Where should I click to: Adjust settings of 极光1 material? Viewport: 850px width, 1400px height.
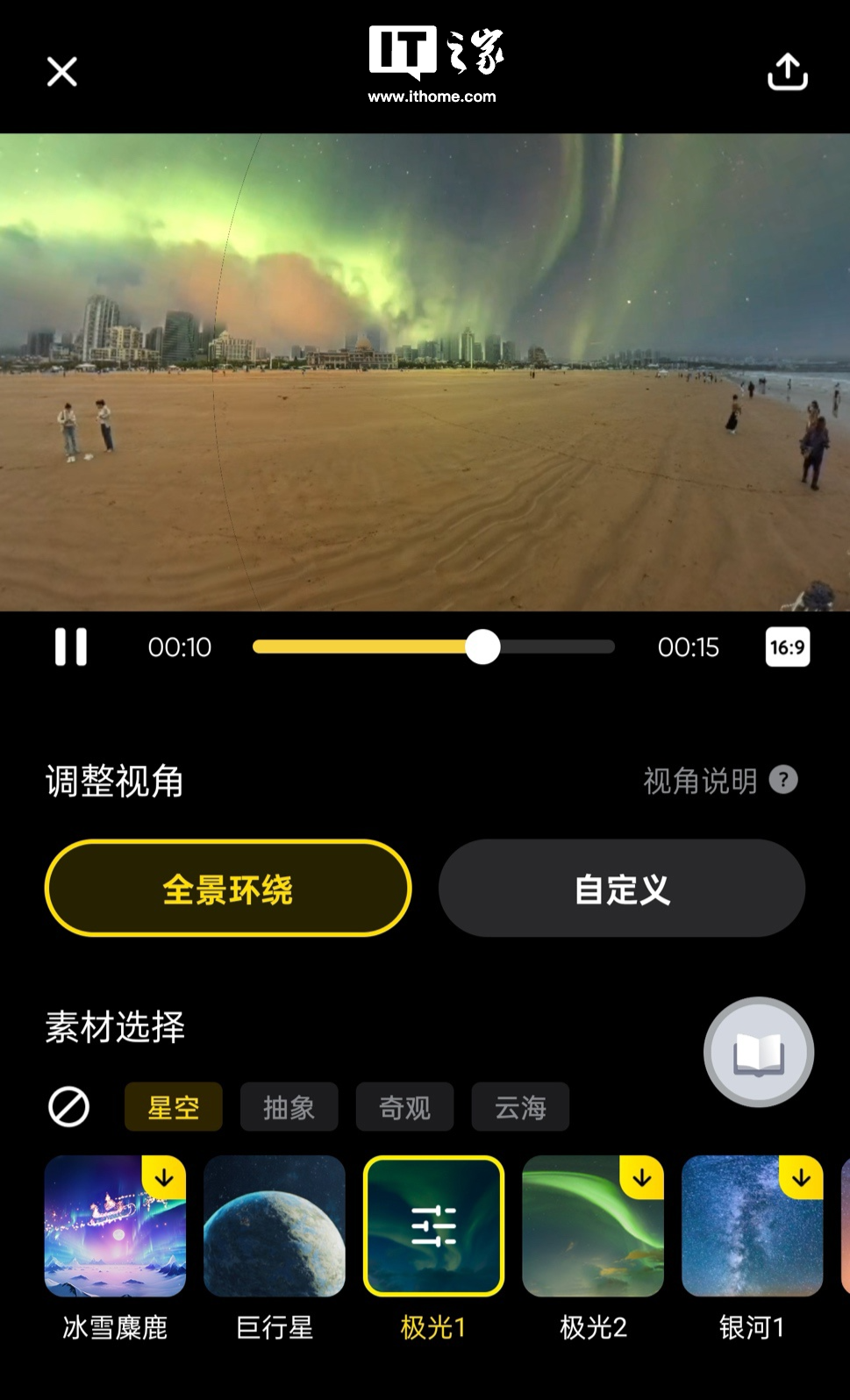(x=433, y=1226)
